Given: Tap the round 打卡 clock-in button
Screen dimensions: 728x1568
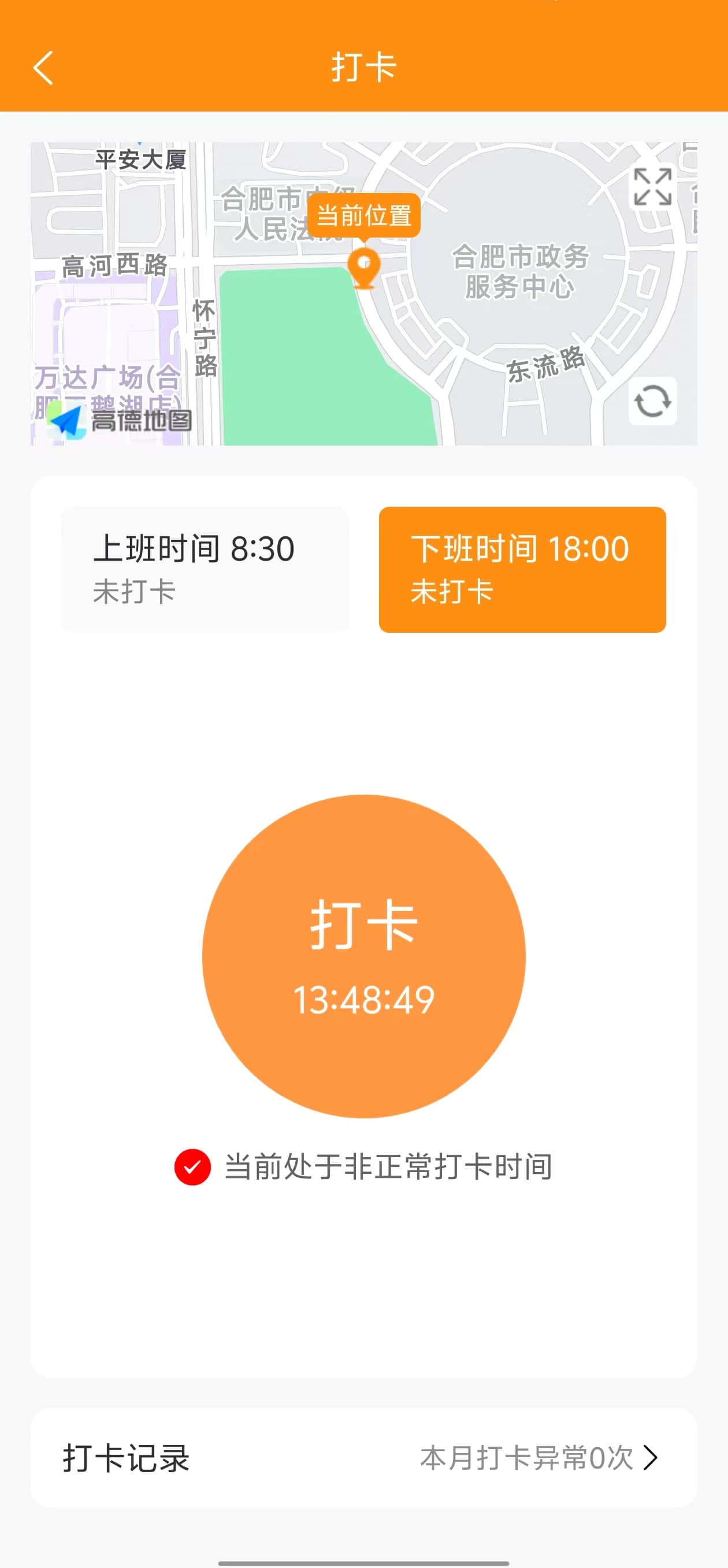Looking at the screenshot, I should pyautogui.click(x=363, y=955).
